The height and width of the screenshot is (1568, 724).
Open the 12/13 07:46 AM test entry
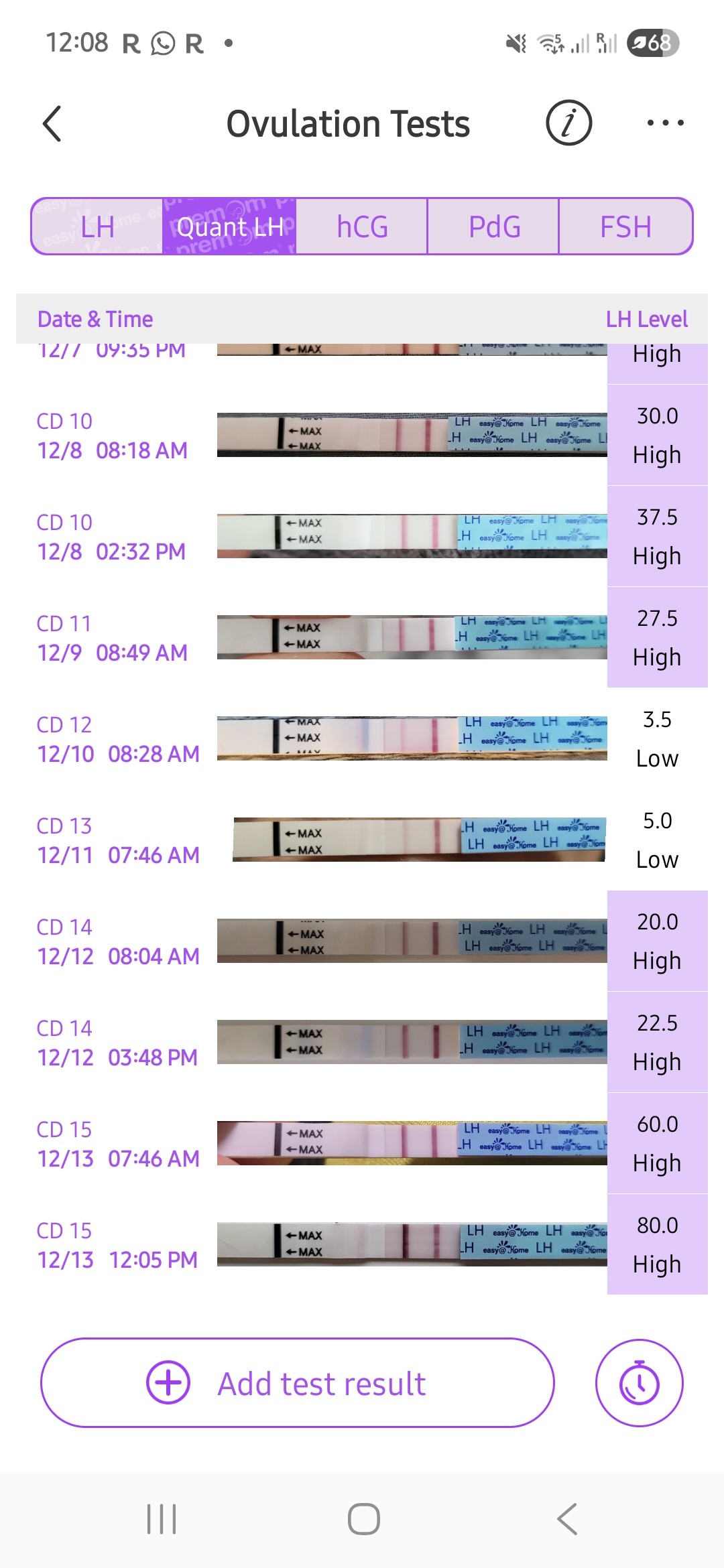[362, 1144]
